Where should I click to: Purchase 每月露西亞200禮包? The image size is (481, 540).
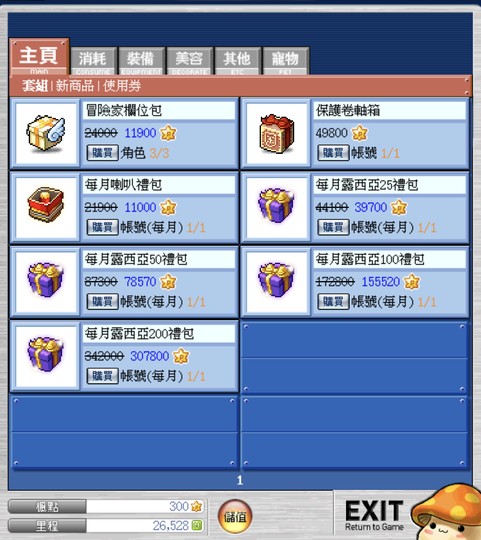click(x=102, y=376)
